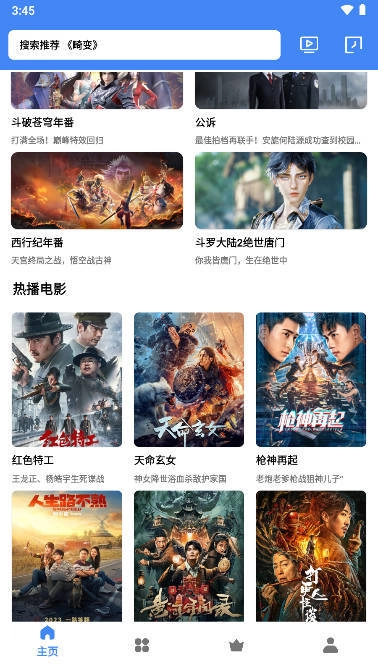
Task: Open the search box recommending 《畸变》
Action: click(x=144, y=45)
